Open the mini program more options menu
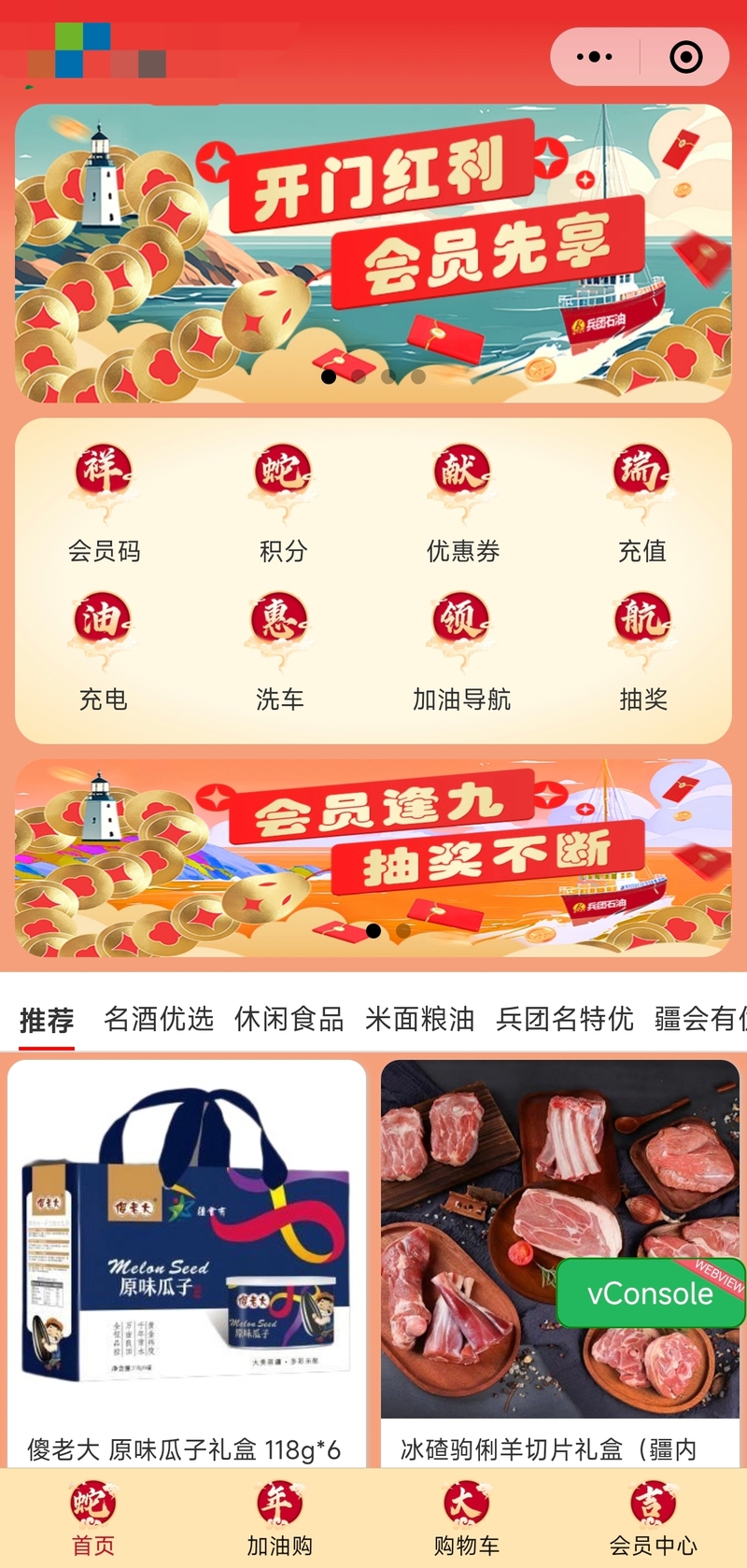Screen dimensions: 747x1568 (x=595, y=57)
